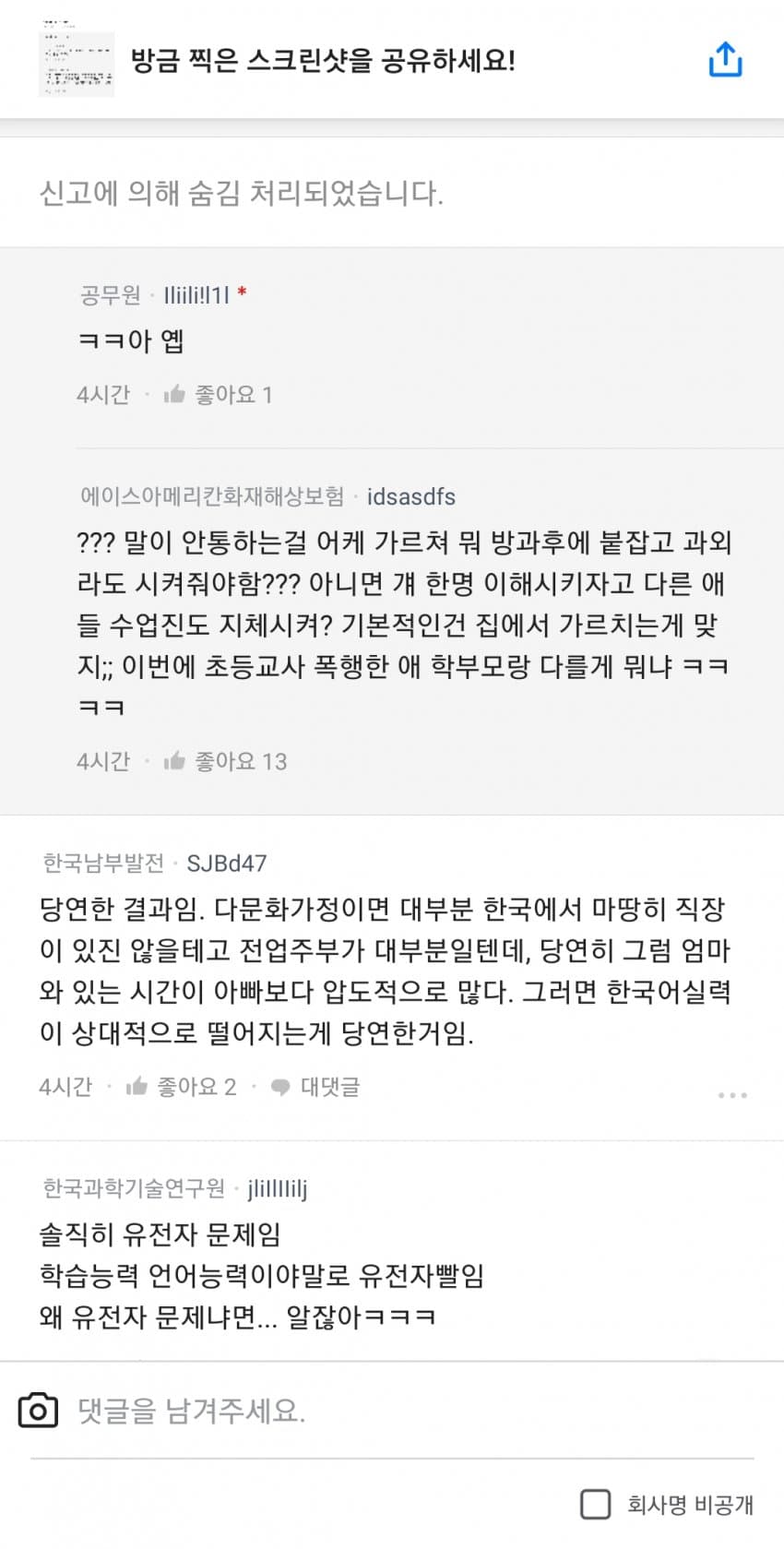Screen dimensions: 784x1549
Task: Like idsasdfs's reply
Action: coord(225,761)
